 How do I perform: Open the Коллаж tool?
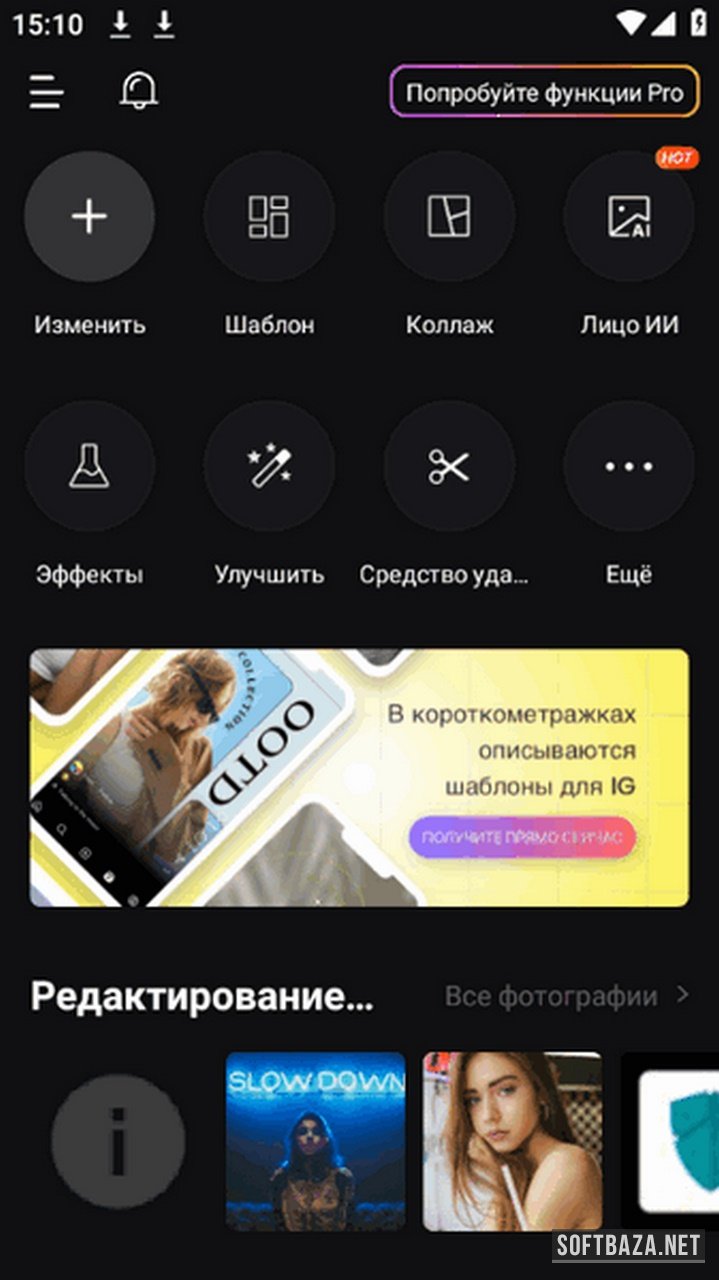pos(449,216)
